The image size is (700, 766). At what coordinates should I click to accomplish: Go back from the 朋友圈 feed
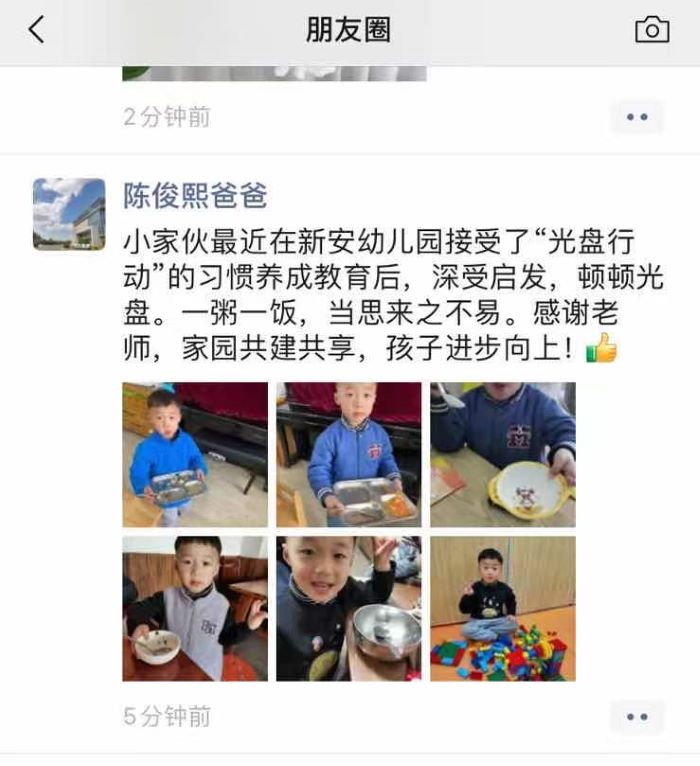37,30
